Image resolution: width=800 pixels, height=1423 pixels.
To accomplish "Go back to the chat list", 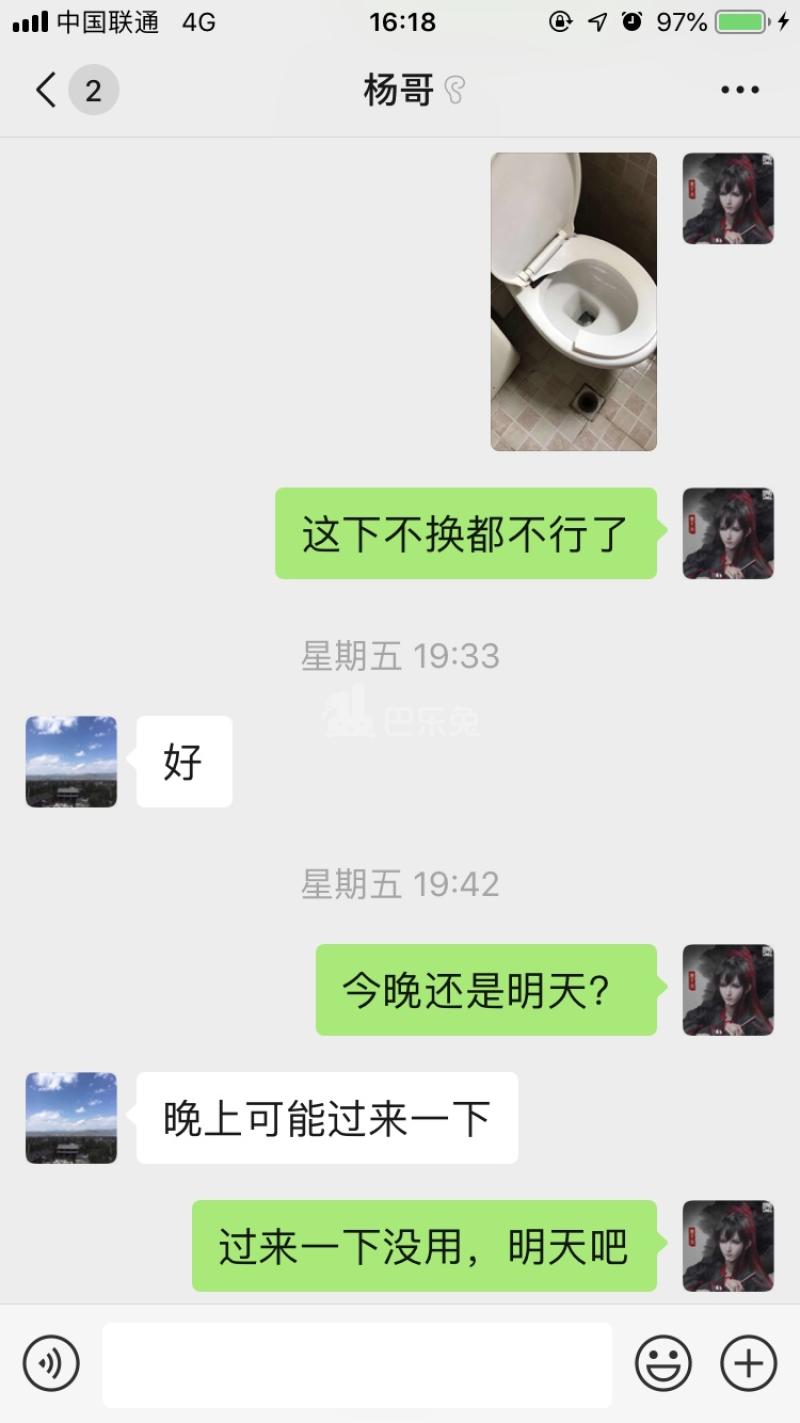I will (47, 91).
